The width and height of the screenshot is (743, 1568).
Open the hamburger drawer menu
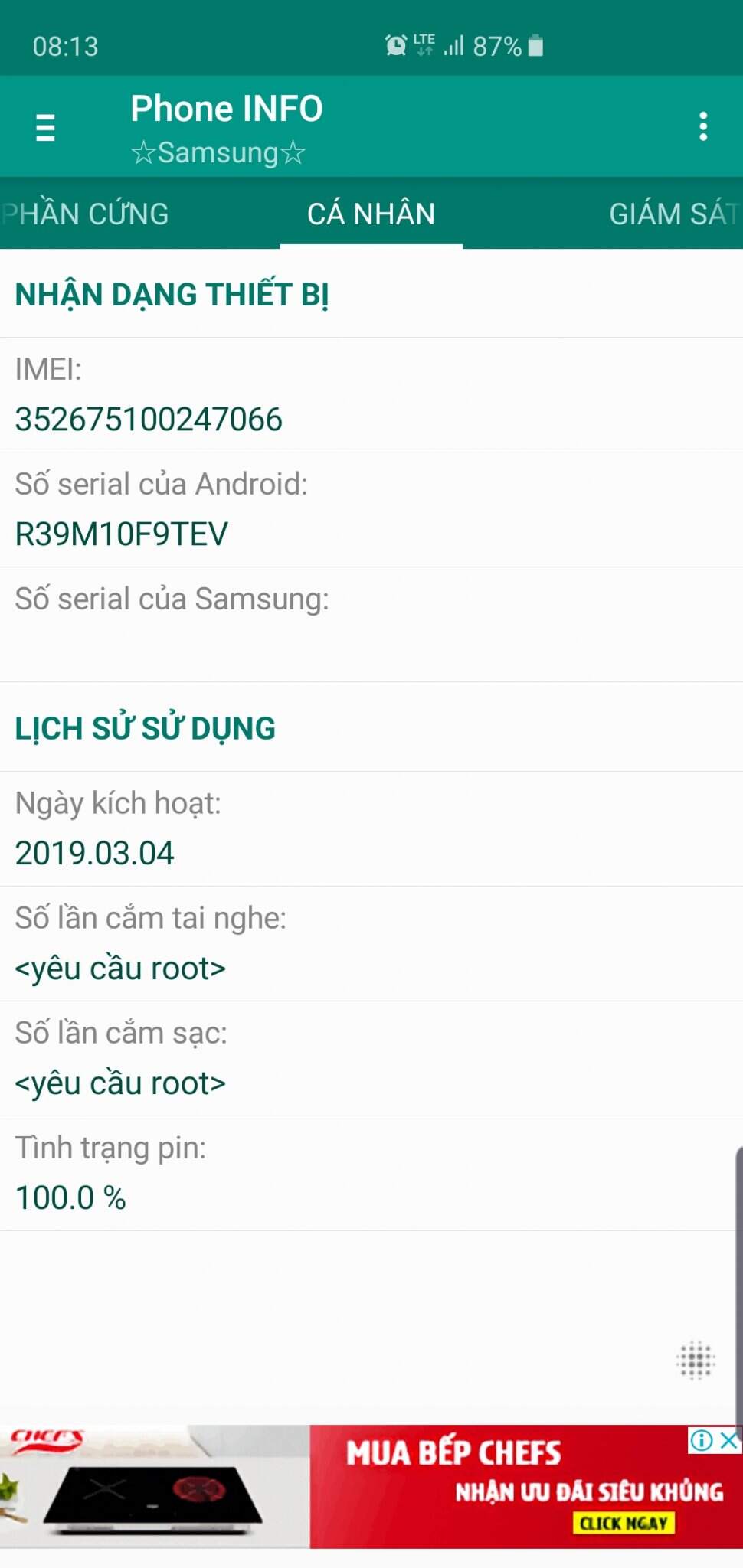[x=46, y=127]
